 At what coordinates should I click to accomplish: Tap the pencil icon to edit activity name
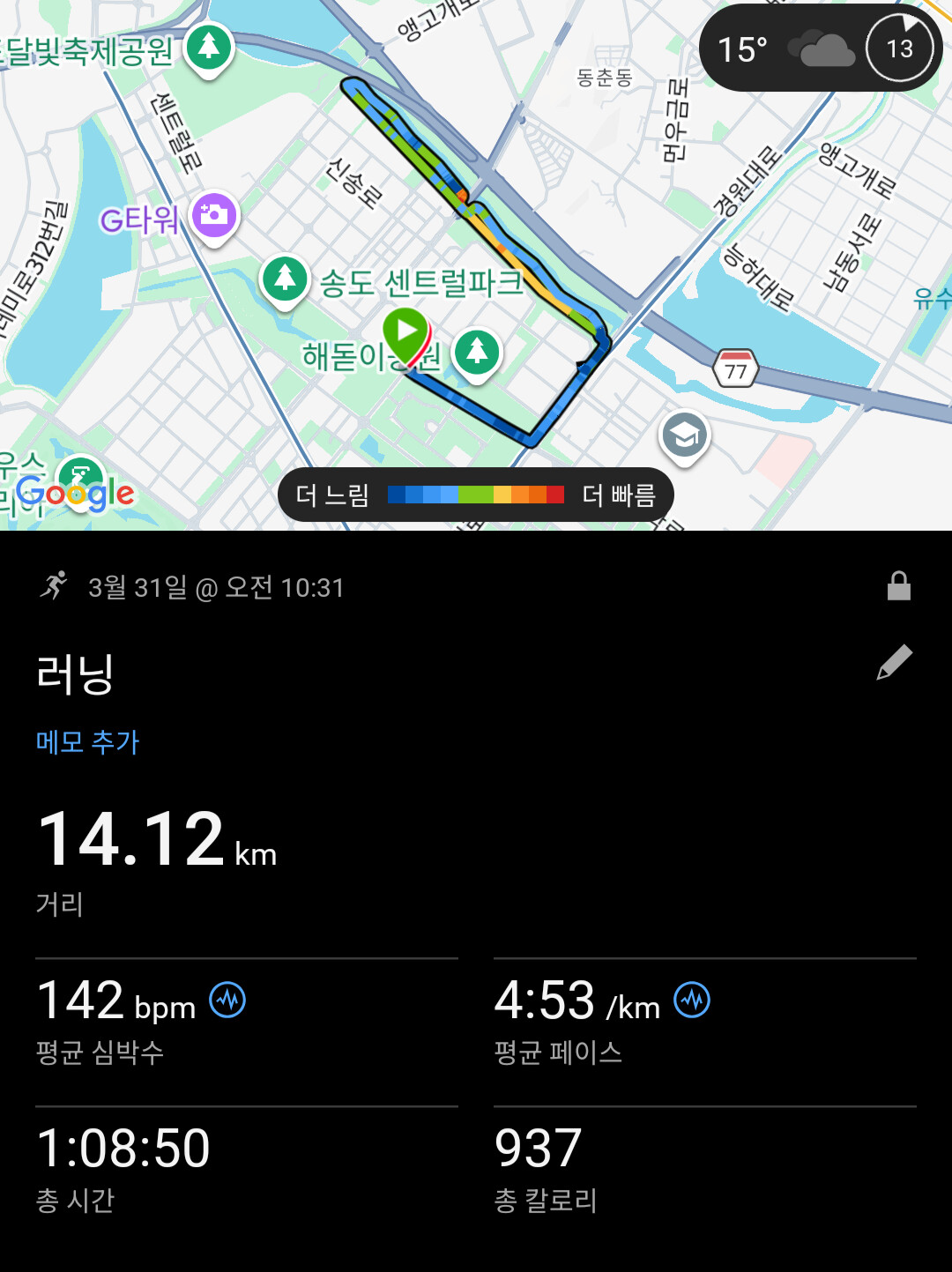point(895,663)
